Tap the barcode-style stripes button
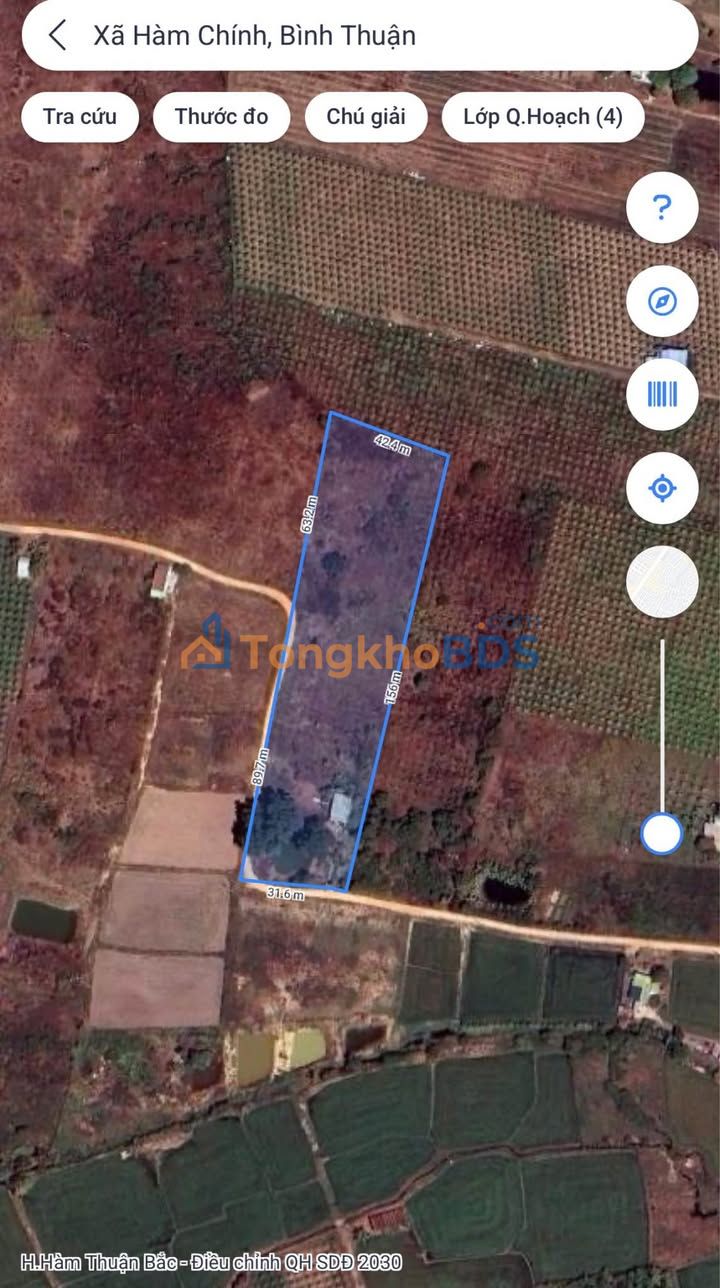720x1288 pixels. [x=662, y=394]
